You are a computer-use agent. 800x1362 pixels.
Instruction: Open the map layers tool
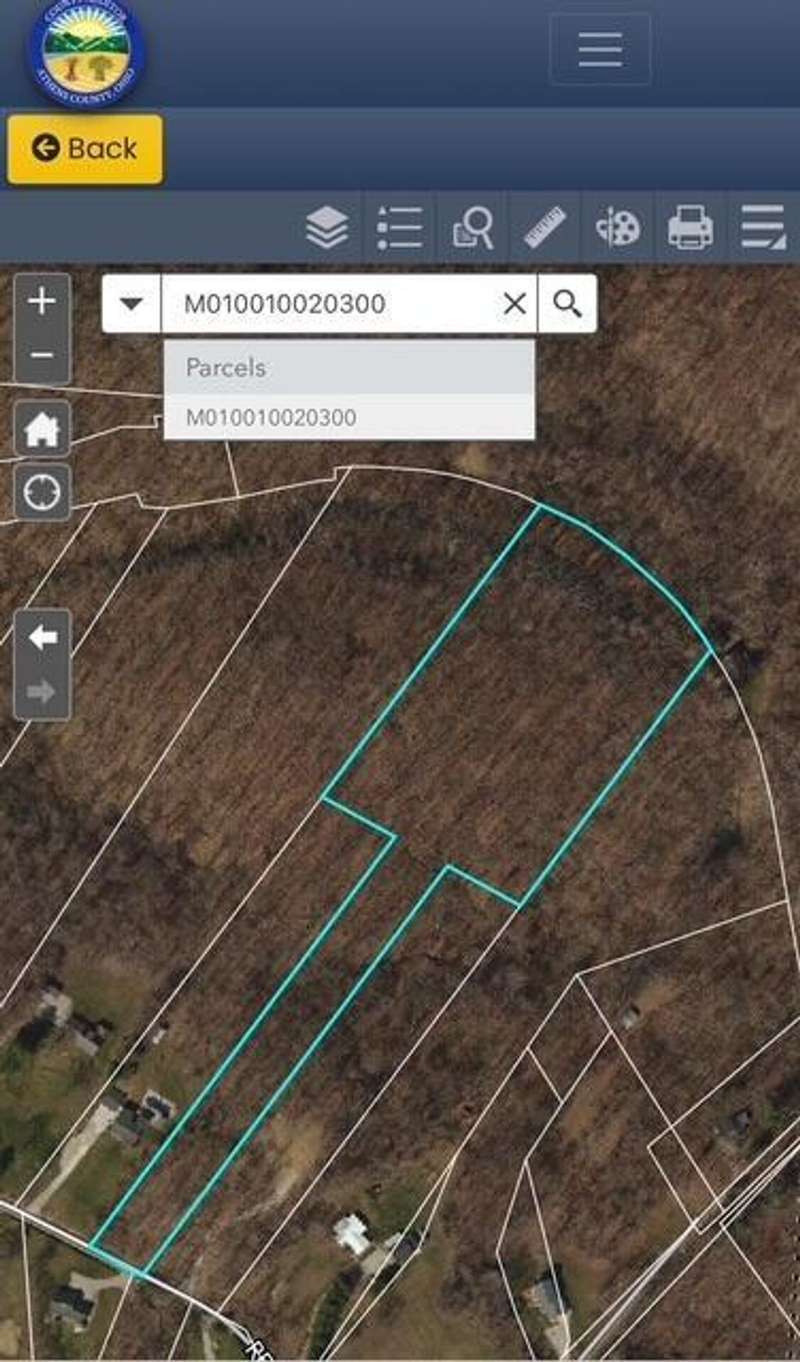coord(327,228)
